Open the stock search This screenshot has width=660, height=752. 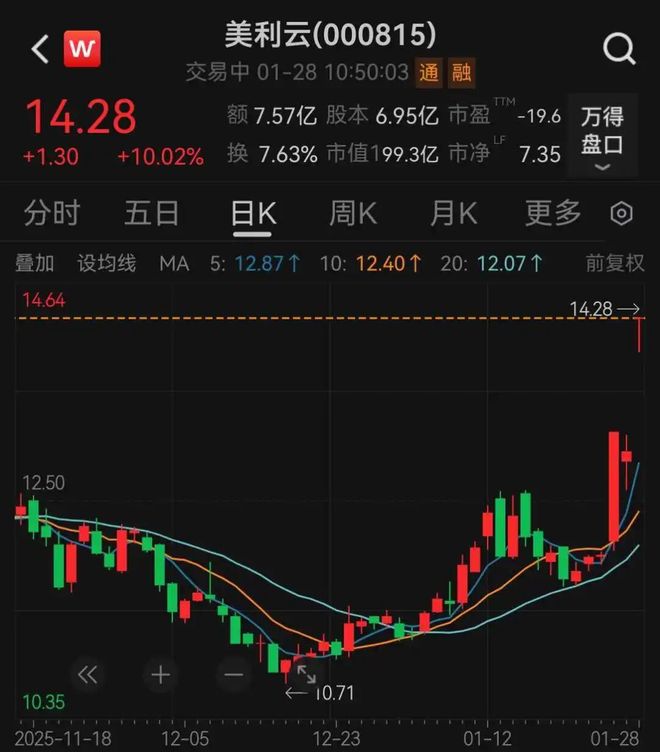tap(619, 48)
